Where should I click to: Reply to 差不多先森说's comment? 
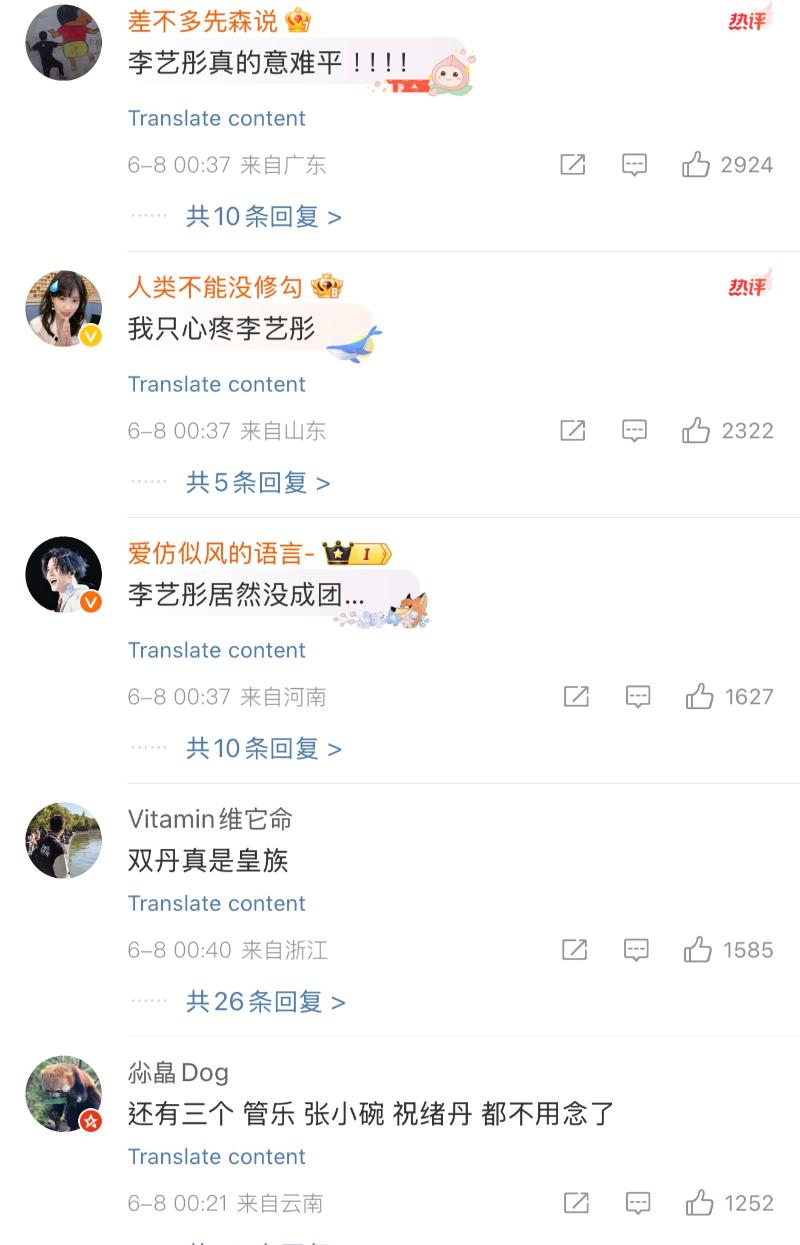(x=634, y=165)
